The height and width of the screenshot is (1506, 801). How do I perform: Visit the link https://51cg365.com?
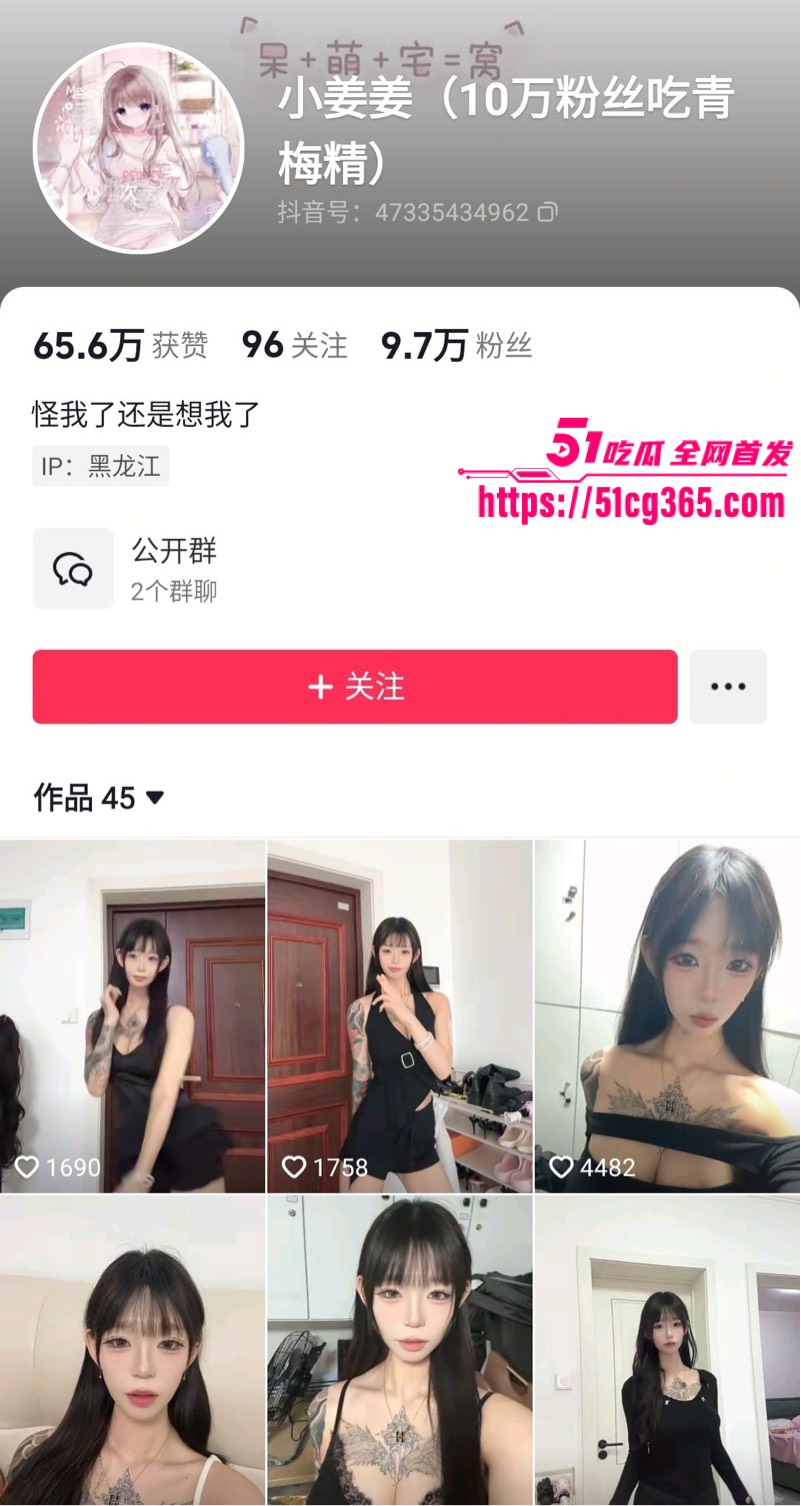pyautogui.click(x=630, y=503)
